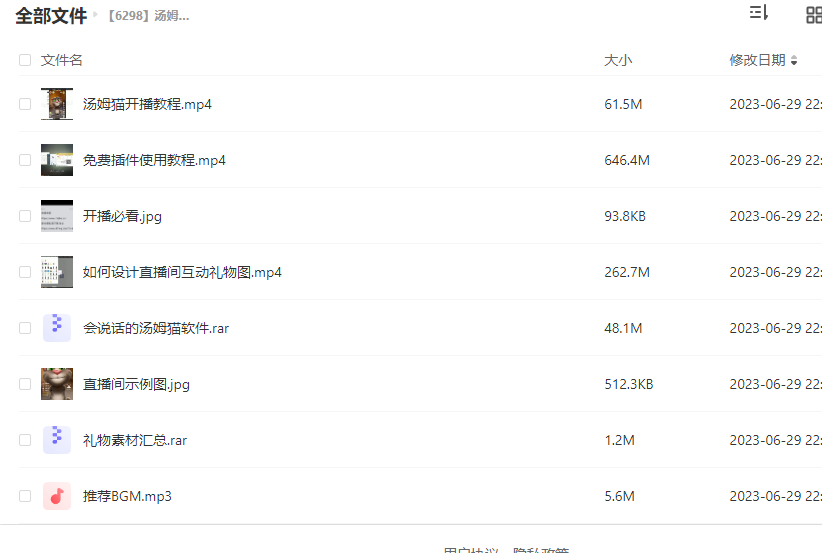Go back to 全部文件 root folder

coord(51,15)
